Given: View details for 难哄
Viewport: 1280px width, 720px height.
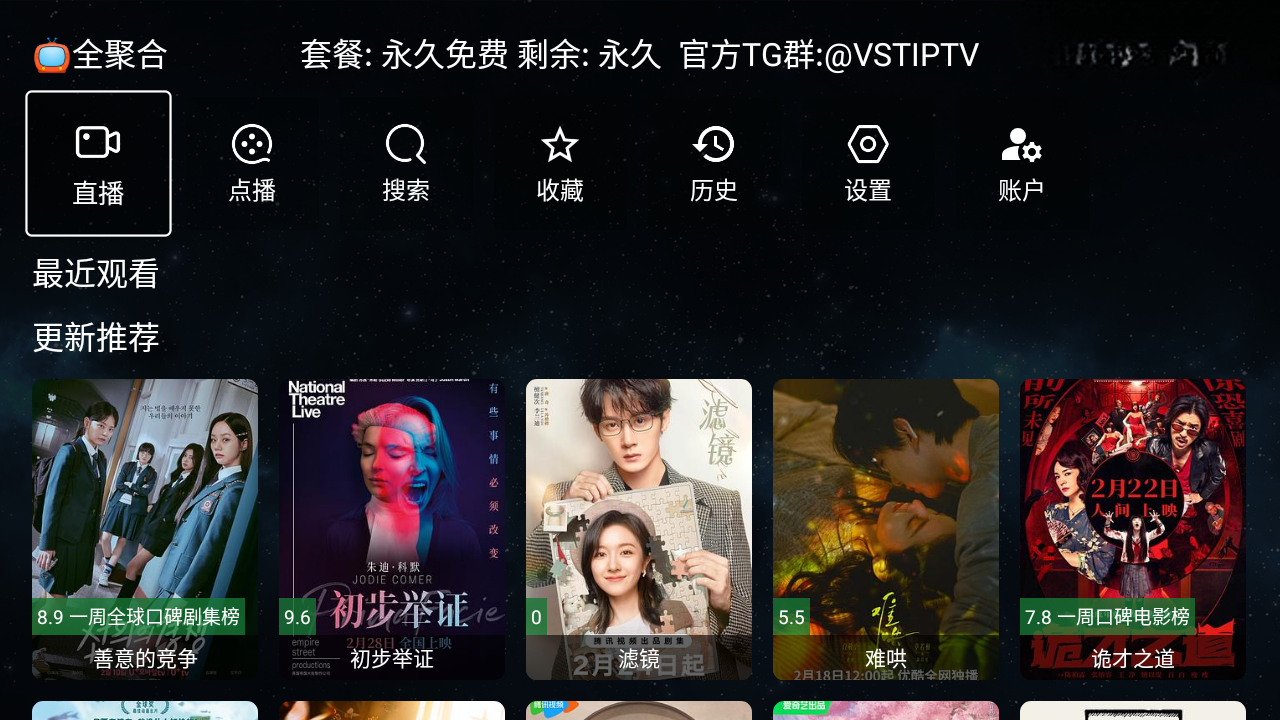Looking at the screenshot, I should pos(886,528).
